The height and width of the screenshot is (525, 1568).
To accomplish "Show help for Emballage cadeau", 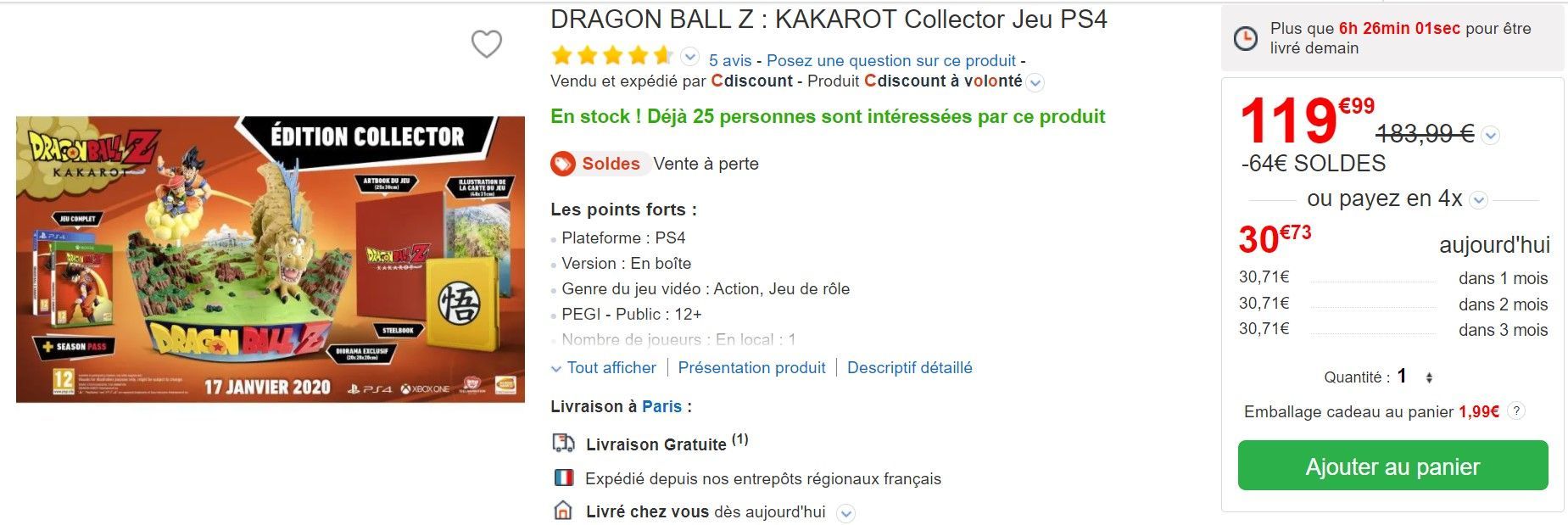I will pos(1517,411).
